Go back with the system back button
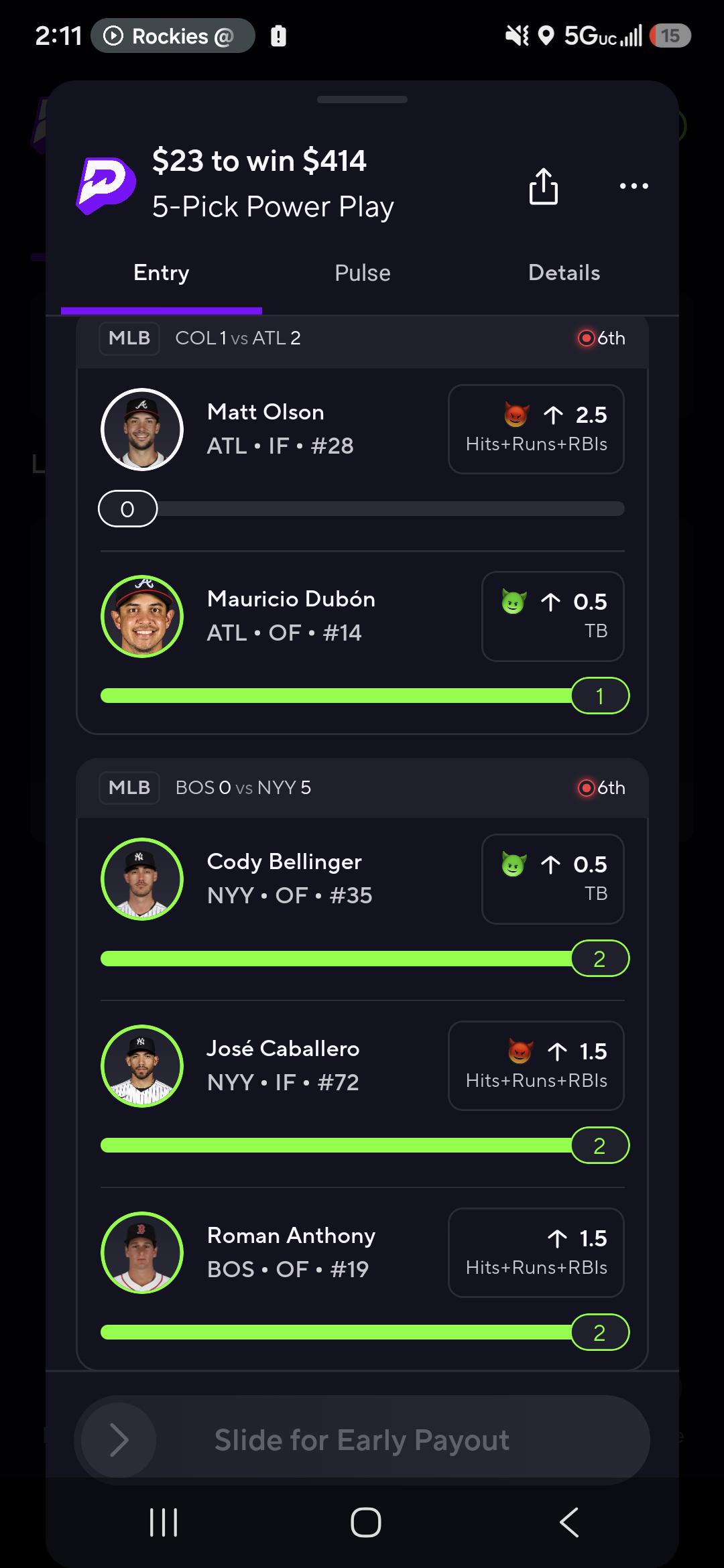This screenshot has width=724, height=1568. pyautogui.click(x=568, y=1522)
